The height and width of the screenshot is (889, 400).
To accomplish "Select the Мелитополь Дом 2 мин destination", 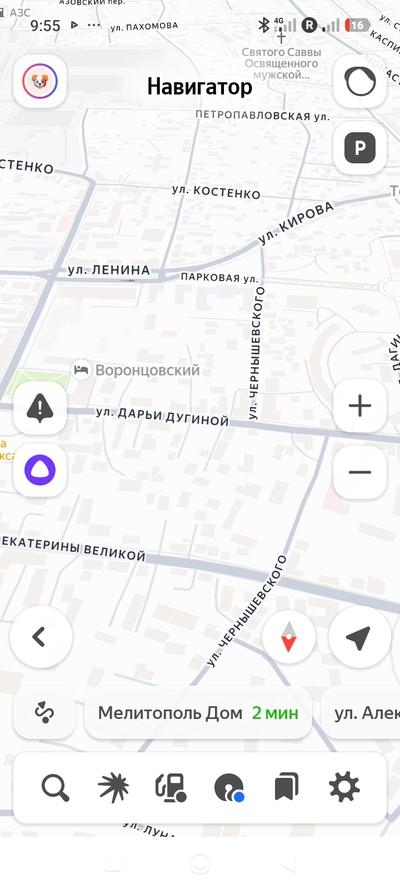I will [x=198, y=713].
